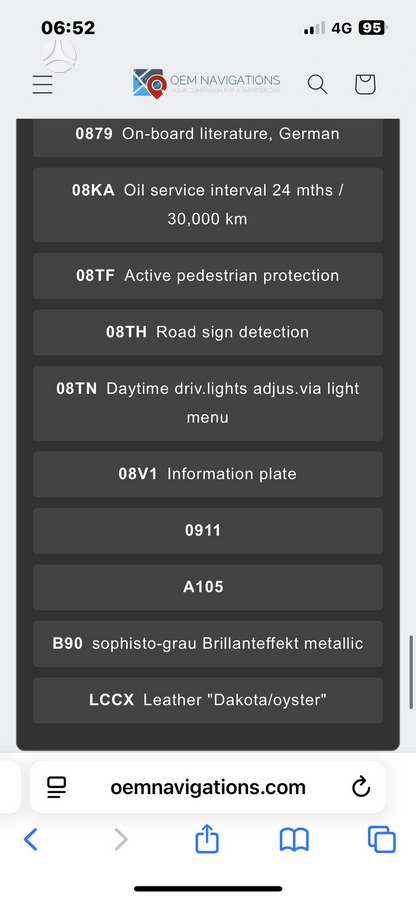The image size is (416, 900).
Task: Open the shopping cart
Action: (x=365, y=84)
